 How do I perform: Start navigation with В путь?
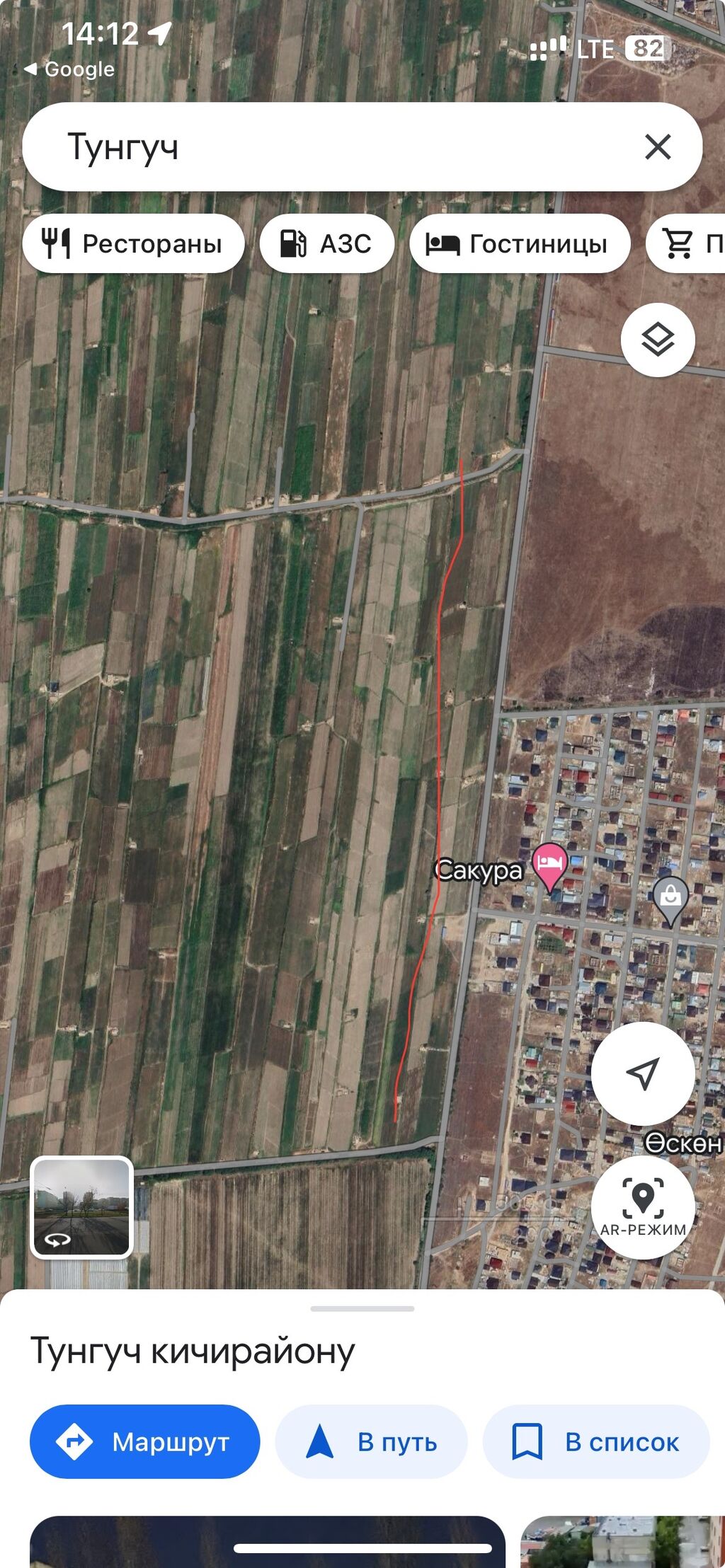(371, 1441)
